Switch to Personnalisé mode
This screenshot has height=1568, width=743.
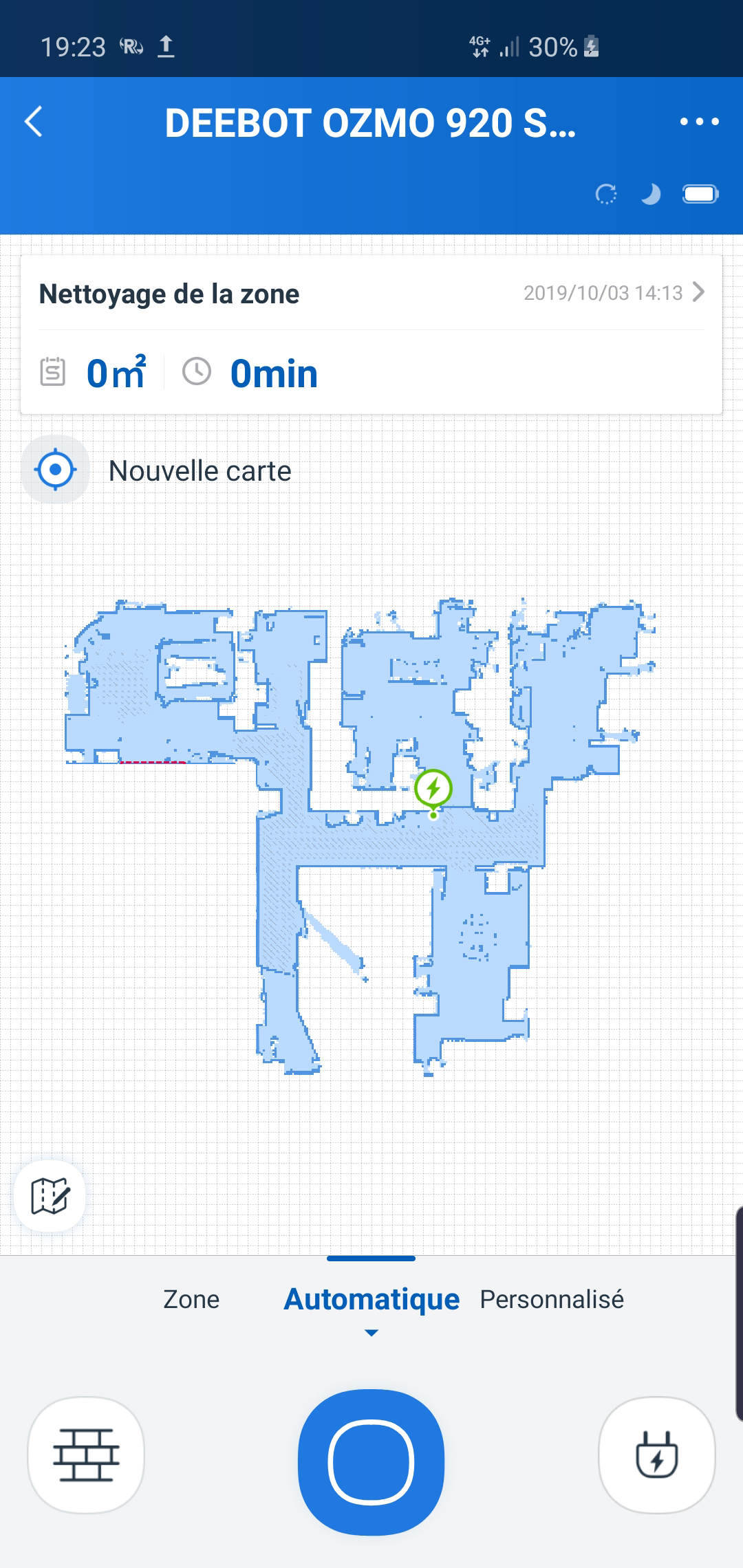(552, 1299)
